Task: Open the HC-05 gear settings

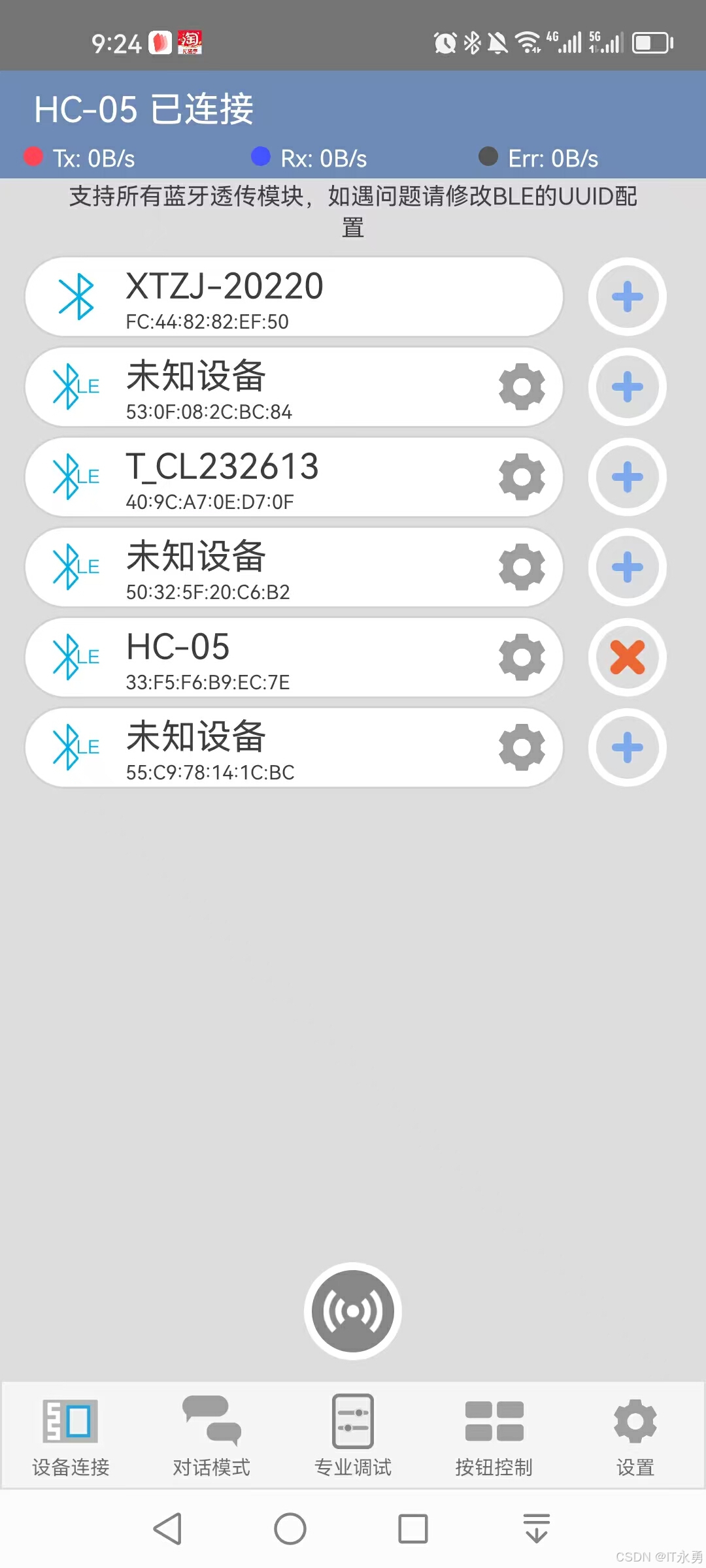Action: click(521, 657)
